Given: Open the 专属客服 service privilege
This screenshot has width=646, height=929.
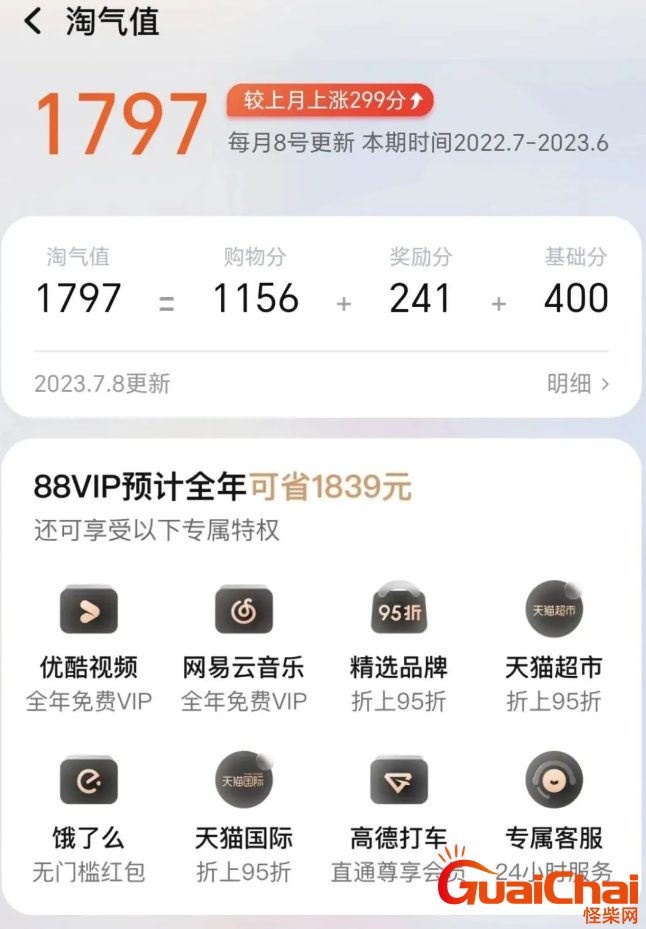Looking at the screenshot, I should (x=554, y=781).
